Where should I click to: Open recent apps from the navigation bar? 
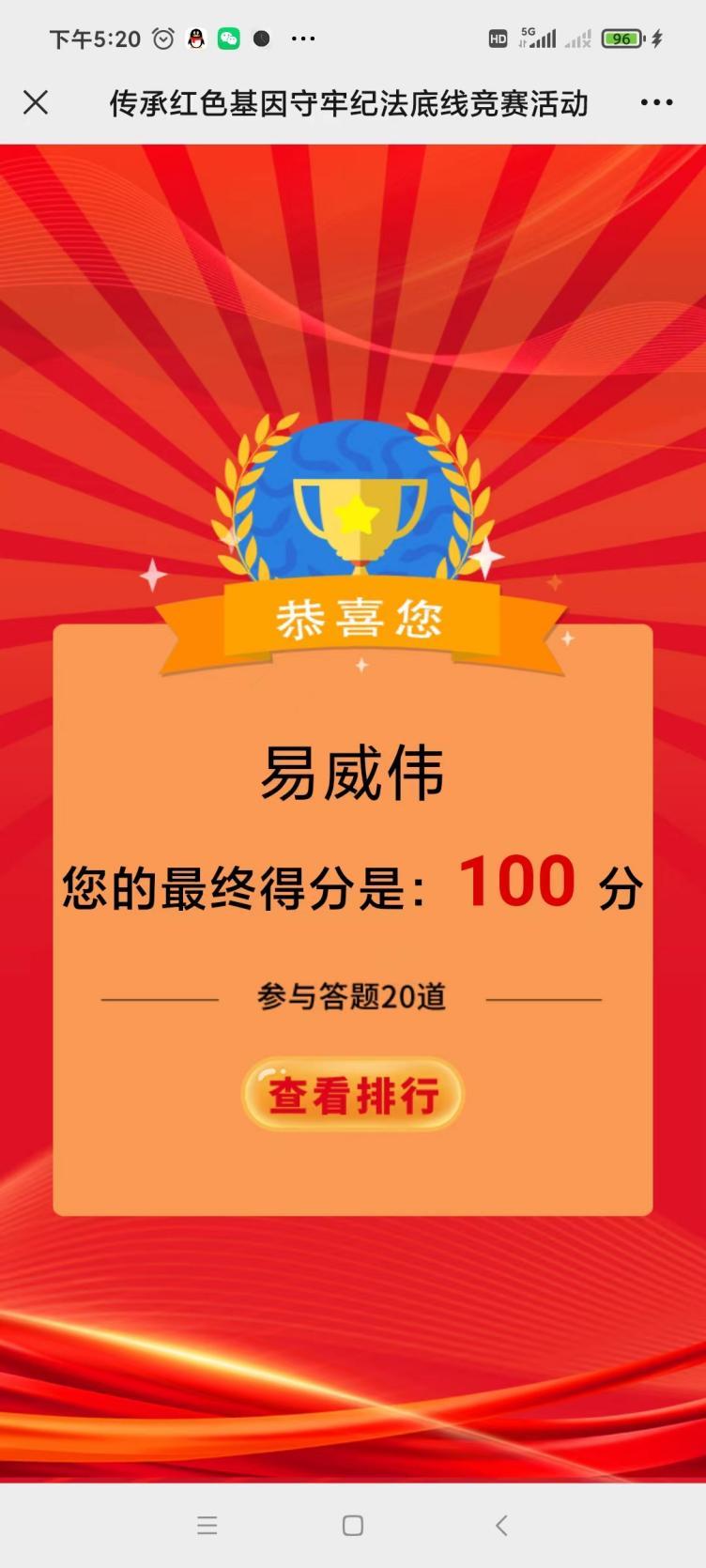pos(207,1525)
